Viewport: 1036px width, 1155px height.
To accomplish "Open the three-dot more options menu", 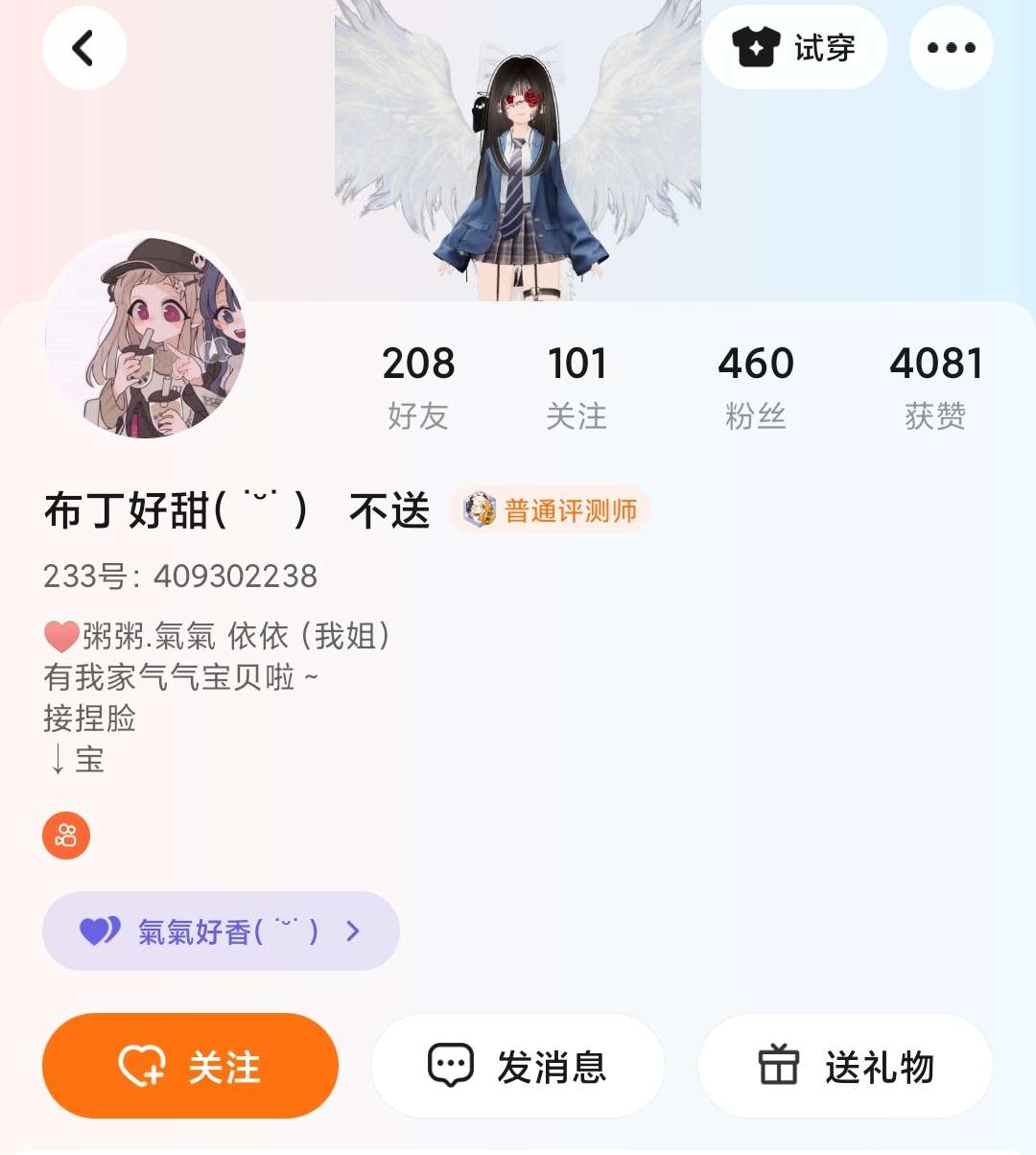I will (x=951, y=48).
